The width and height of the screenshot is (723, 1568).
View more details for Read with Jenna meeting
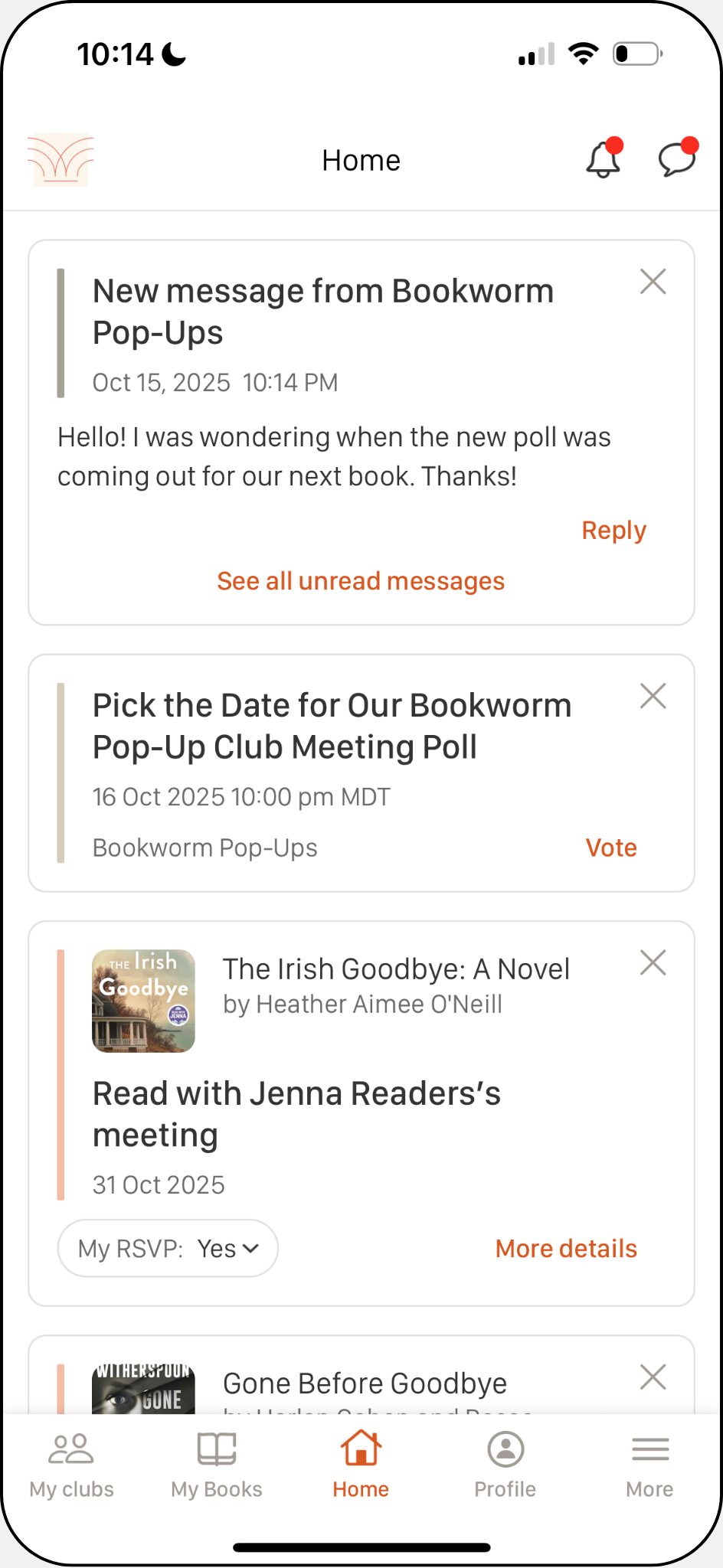point(566,1249)
